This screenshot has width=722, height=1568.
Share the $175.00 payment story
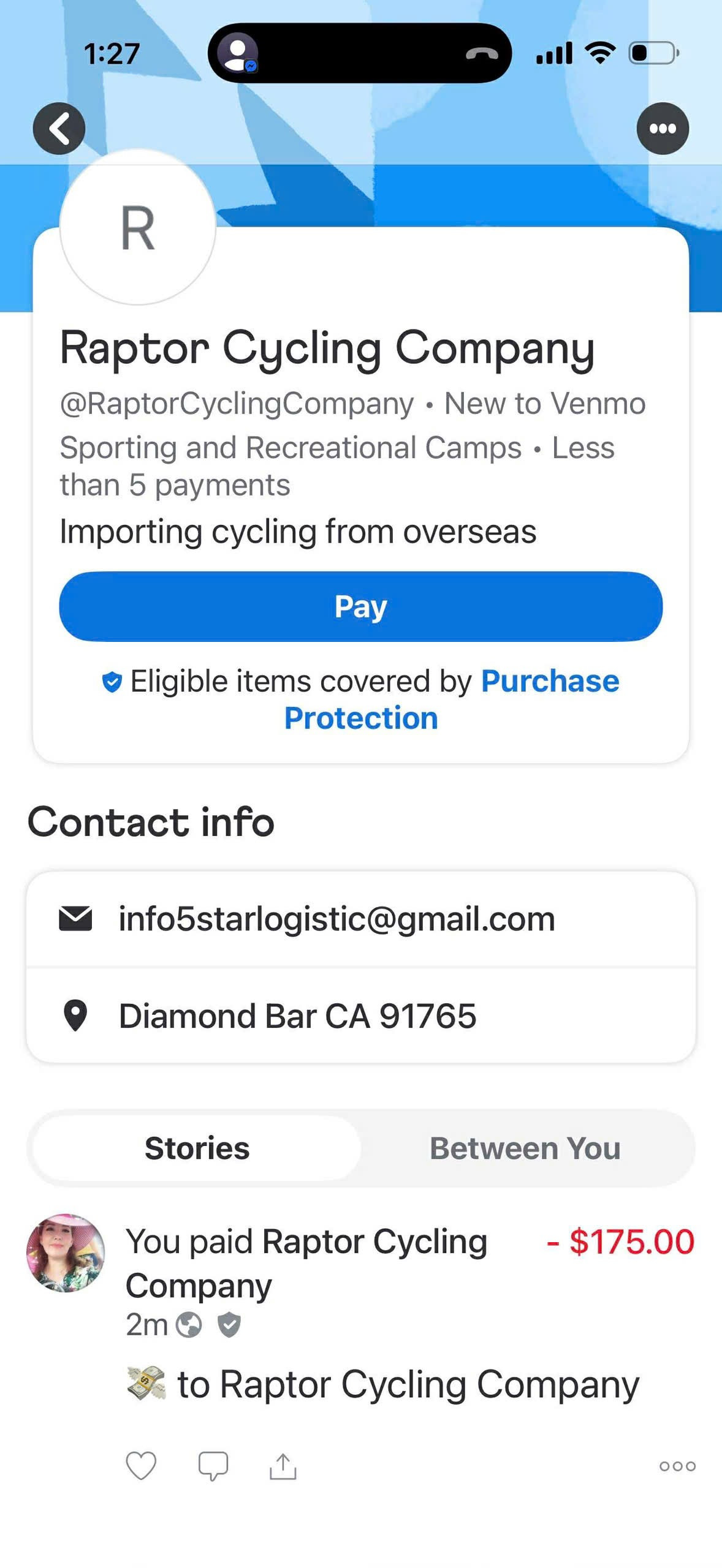(283, 1466)
